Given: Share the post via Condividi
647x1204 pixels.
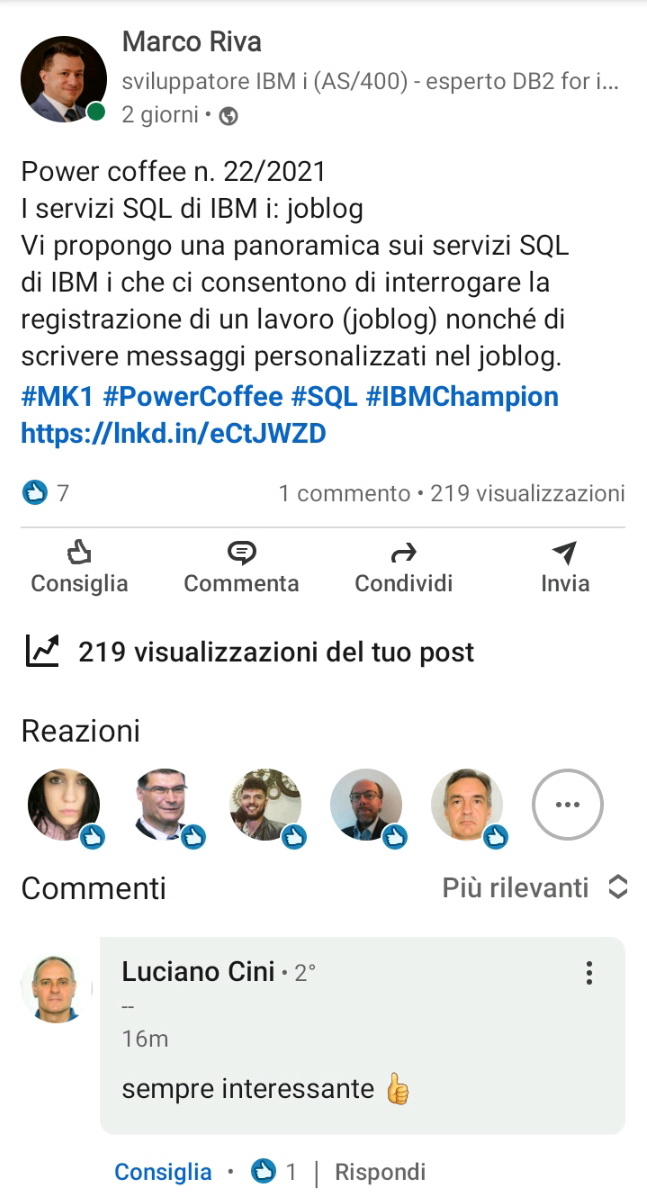Looking at the screenshot, I should pyautogui.click(x=403, y=568).
